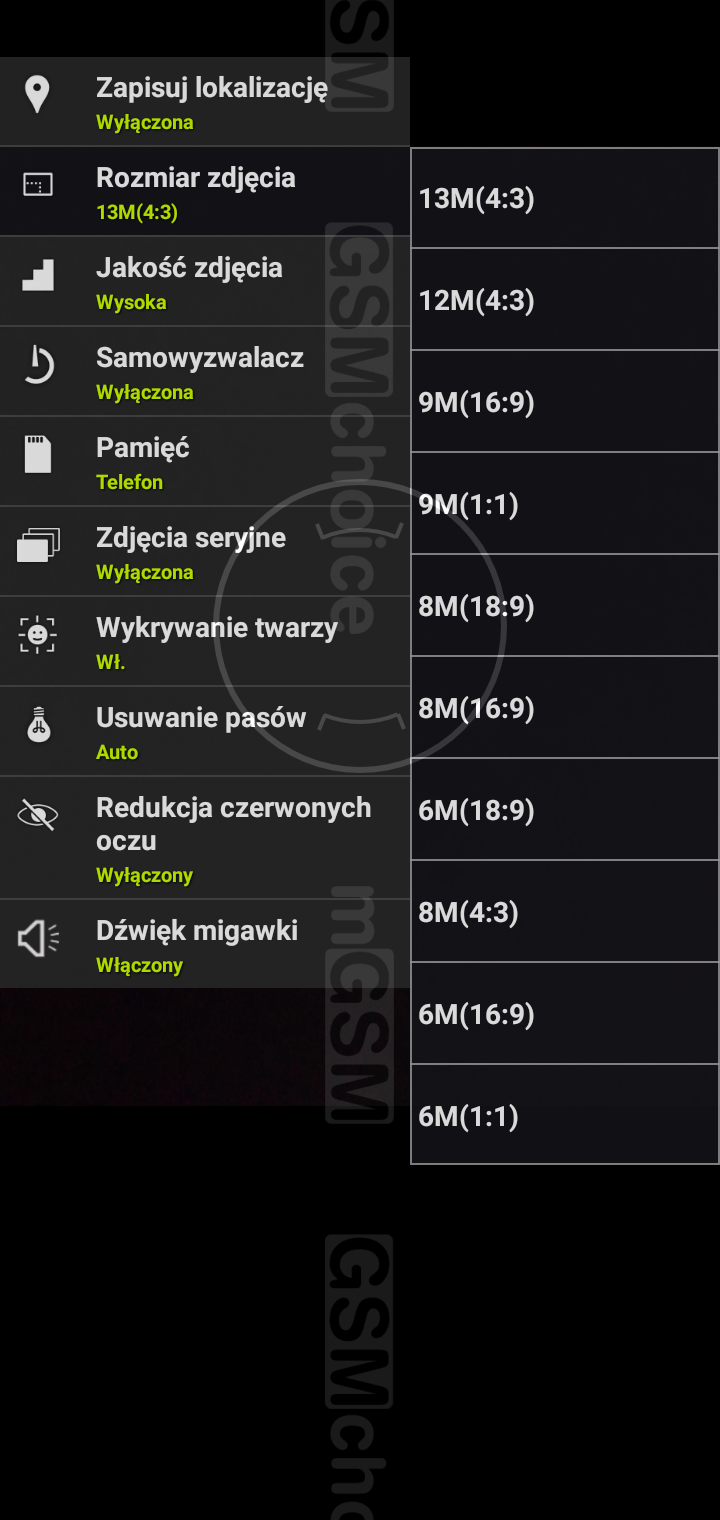Screen dimensions: 720x1520
Task: Open the Zapisuj lokalizację setting
Action: coord(205,102)
